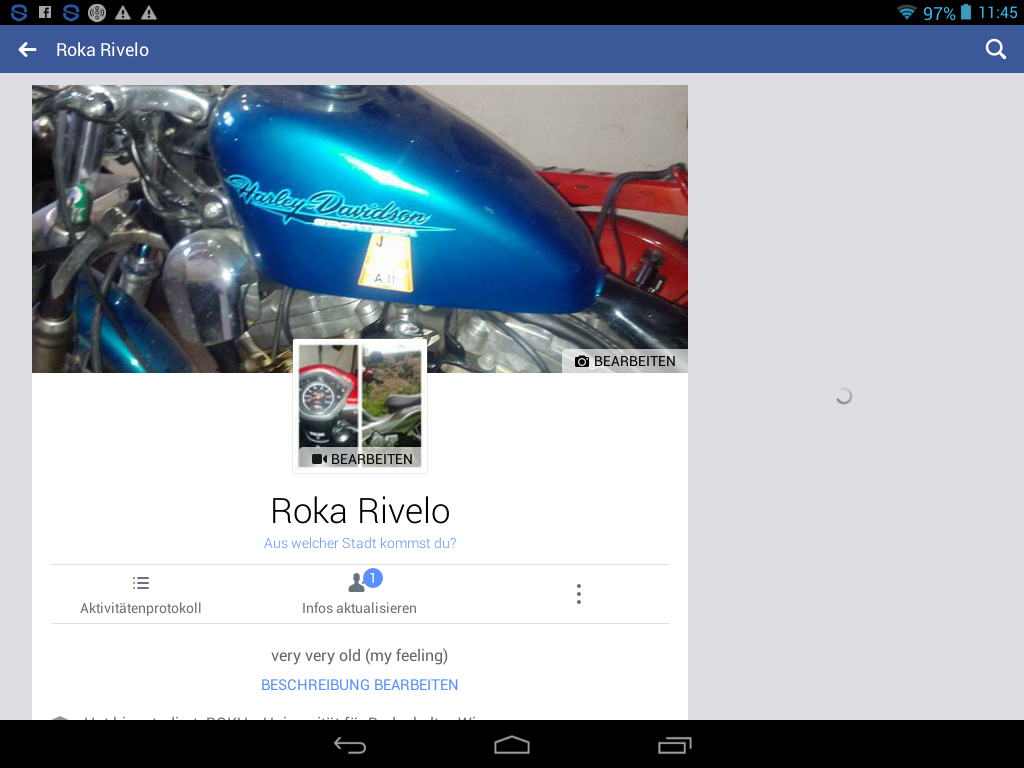Open the Aktivitätenprotokoll

tap(141, 594)
